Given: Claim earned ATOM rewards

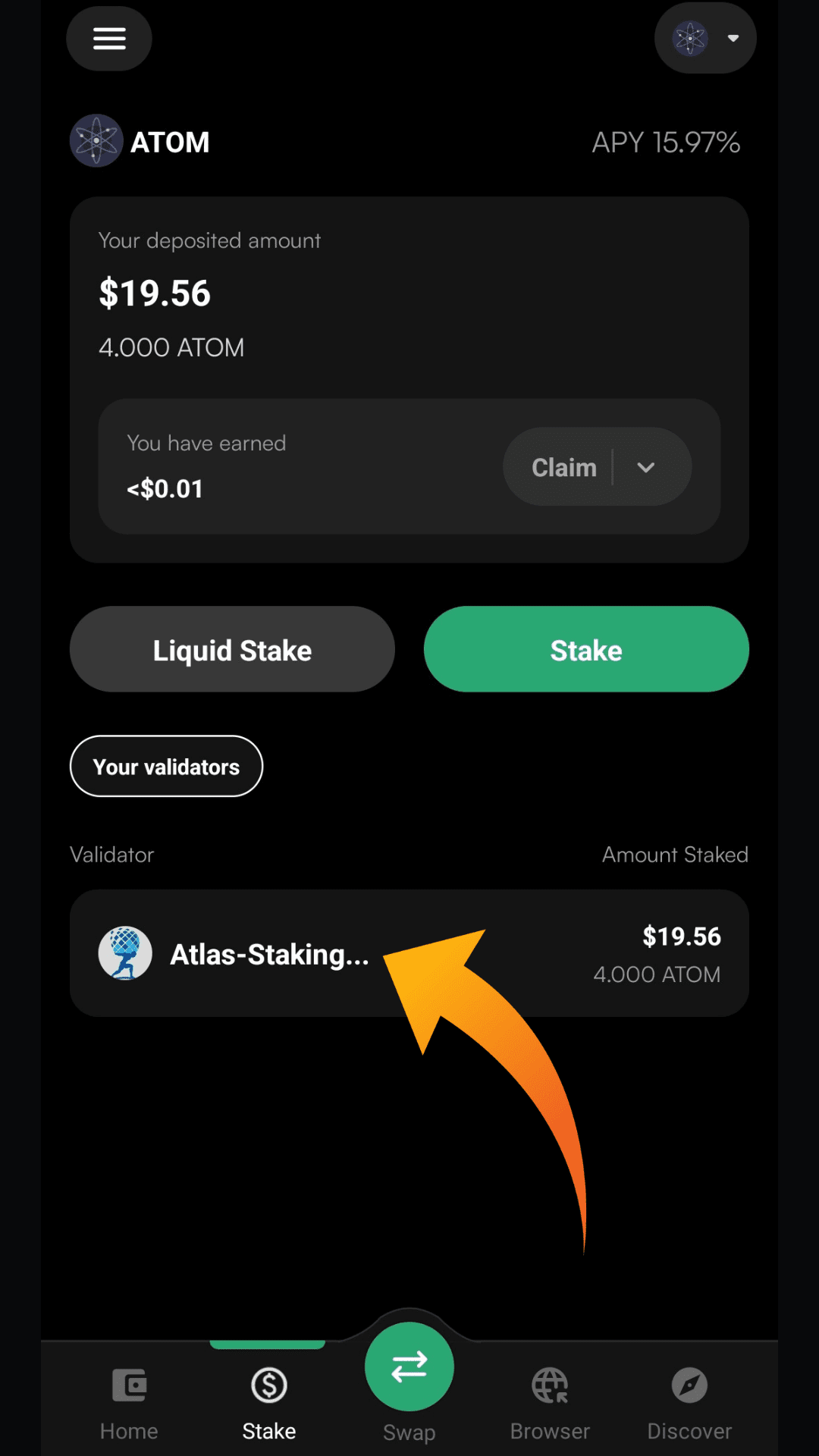Looking at the screenshot, I should (x=563, y=467).
